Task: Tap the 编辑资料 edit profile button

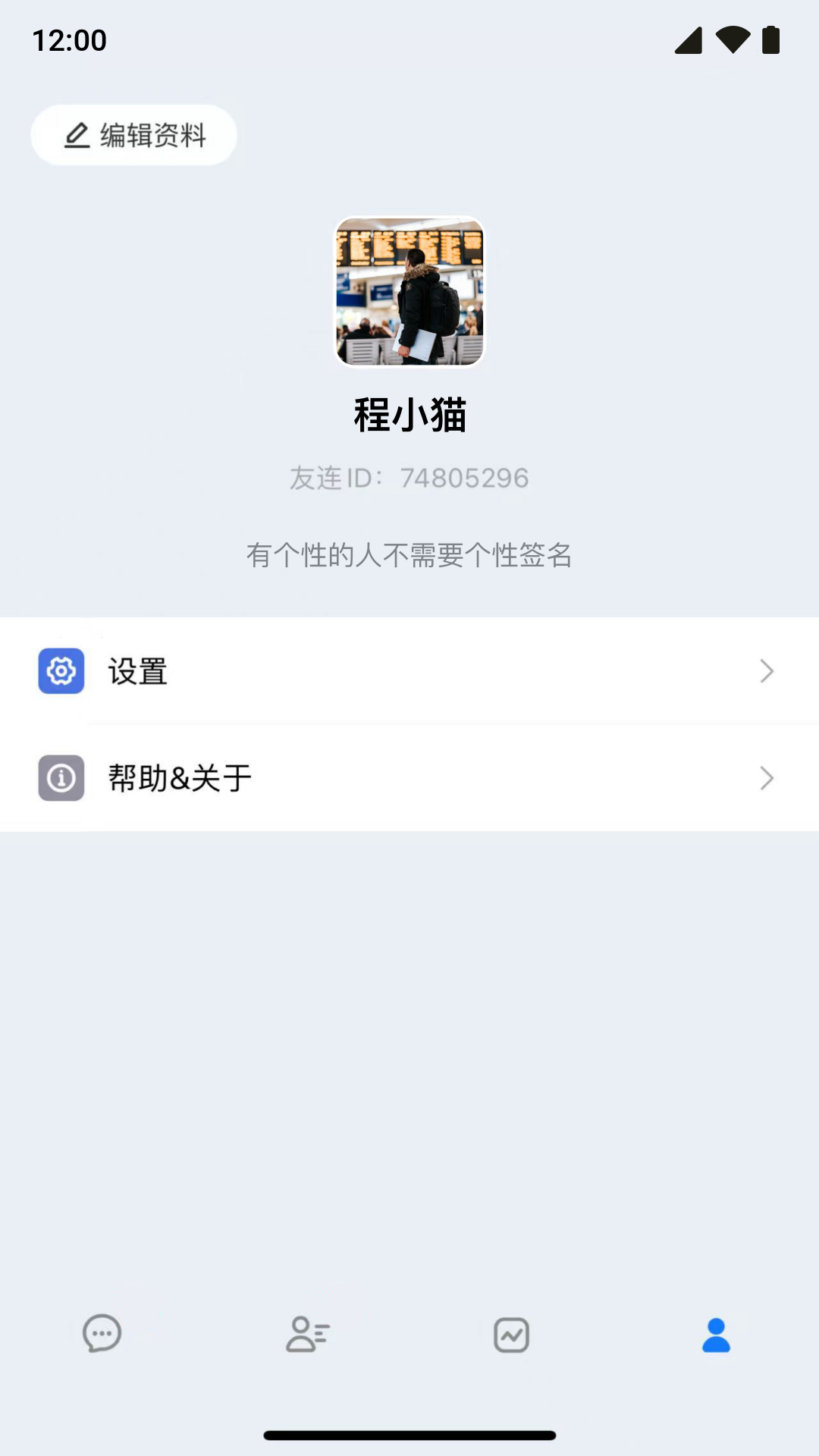Action: pos(134,135)
